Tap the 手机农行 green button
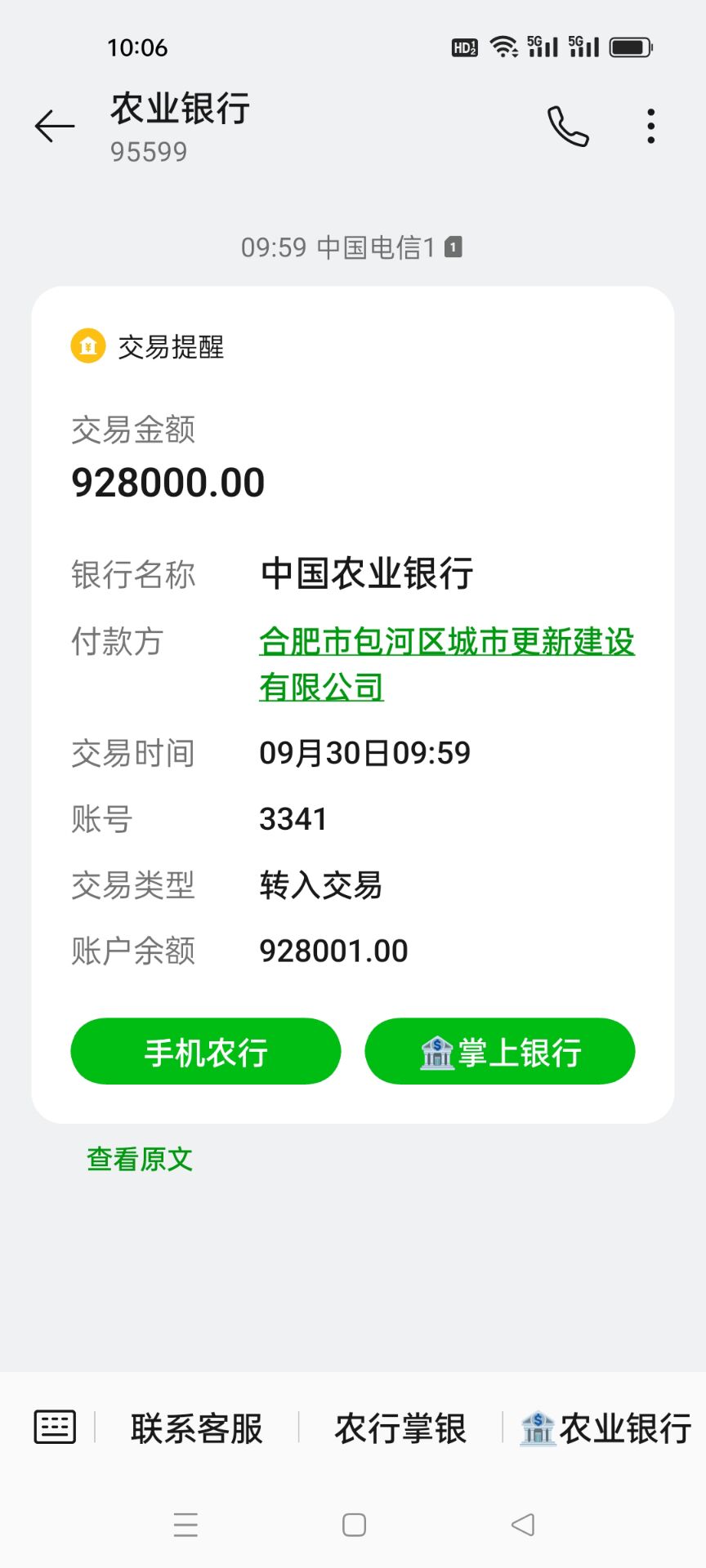The image size is (706, 1568). [206, 1052]
